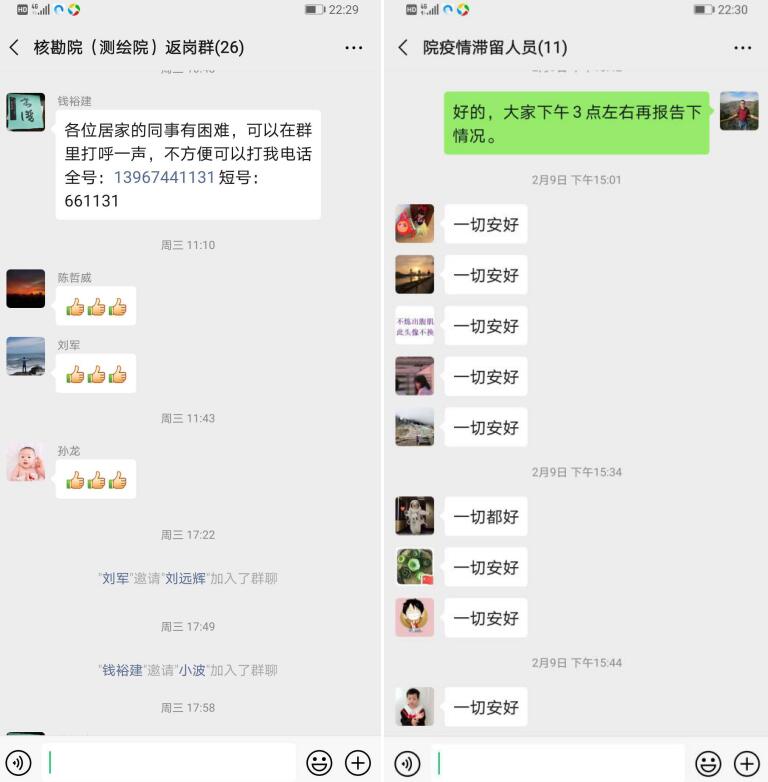Open the plus attachment menu in the 滞留人员 chat
The width and height of the screenshot is (768, 782).
[747, 763]
